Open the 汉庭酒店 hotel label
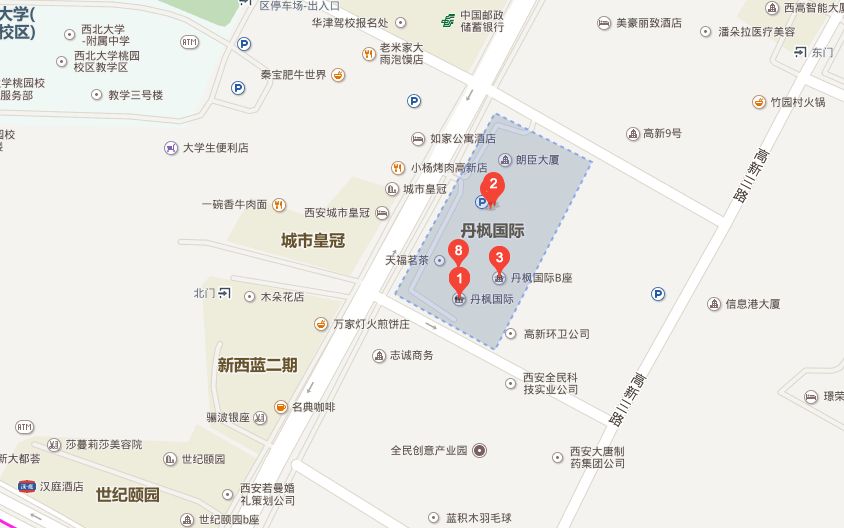 pyautogui.click(x=61, y=486)
